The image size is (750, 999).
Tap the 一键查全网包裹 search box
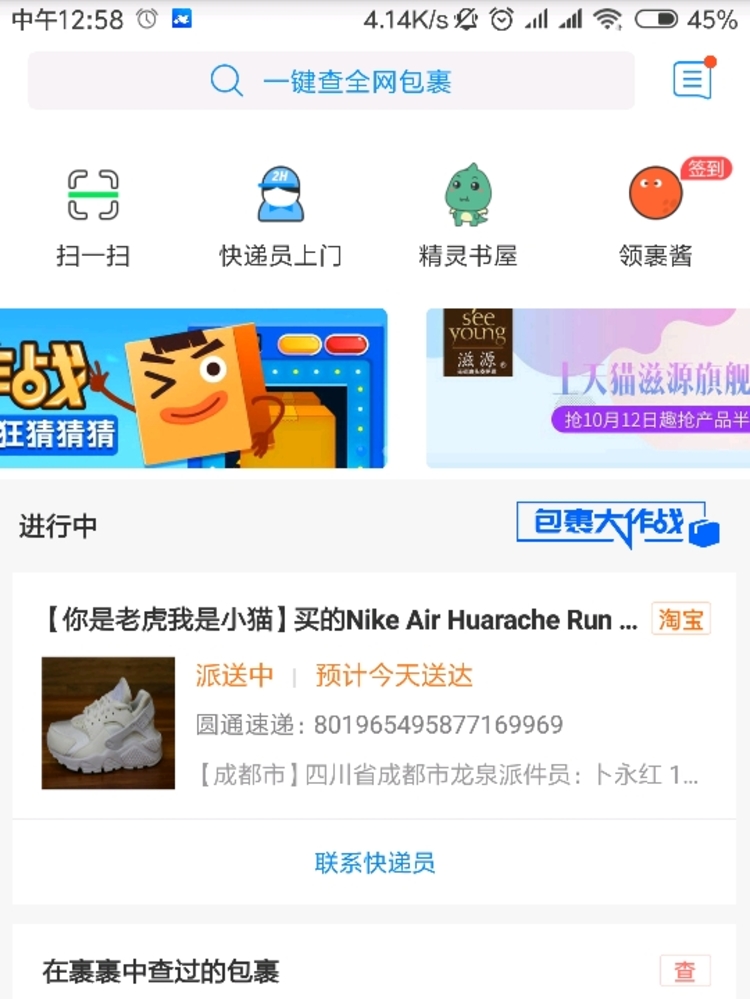pos(331,81)
